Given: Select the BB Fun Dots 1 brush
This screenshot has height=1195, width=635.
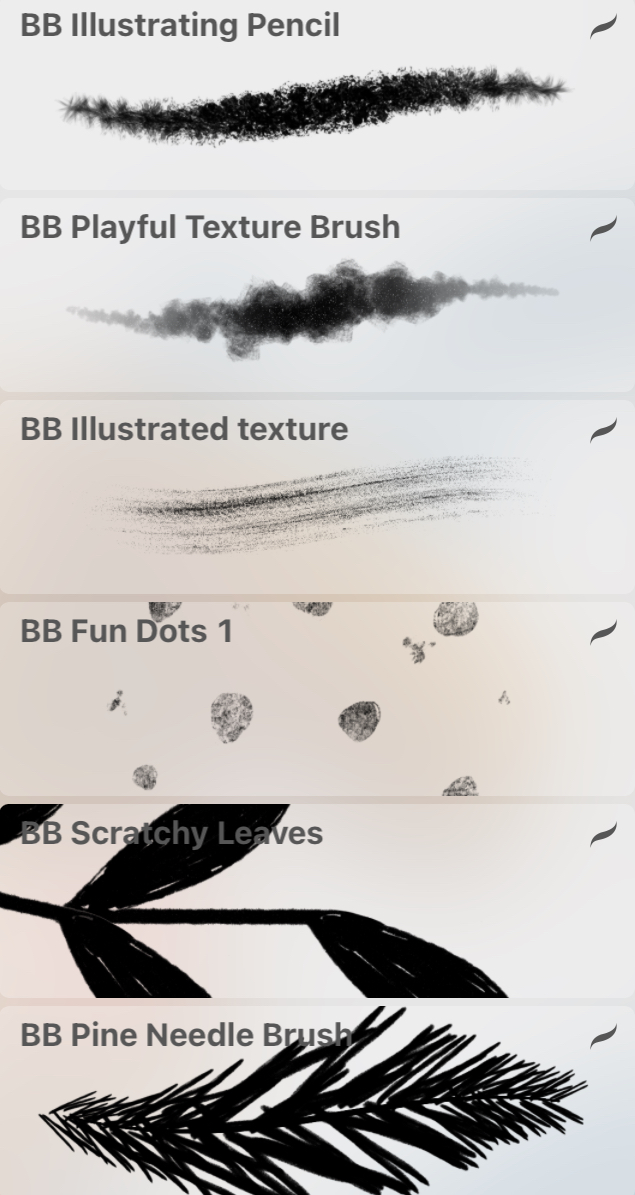Looking at the screenshot, I should pyautogui.click(x=315, y=700).
